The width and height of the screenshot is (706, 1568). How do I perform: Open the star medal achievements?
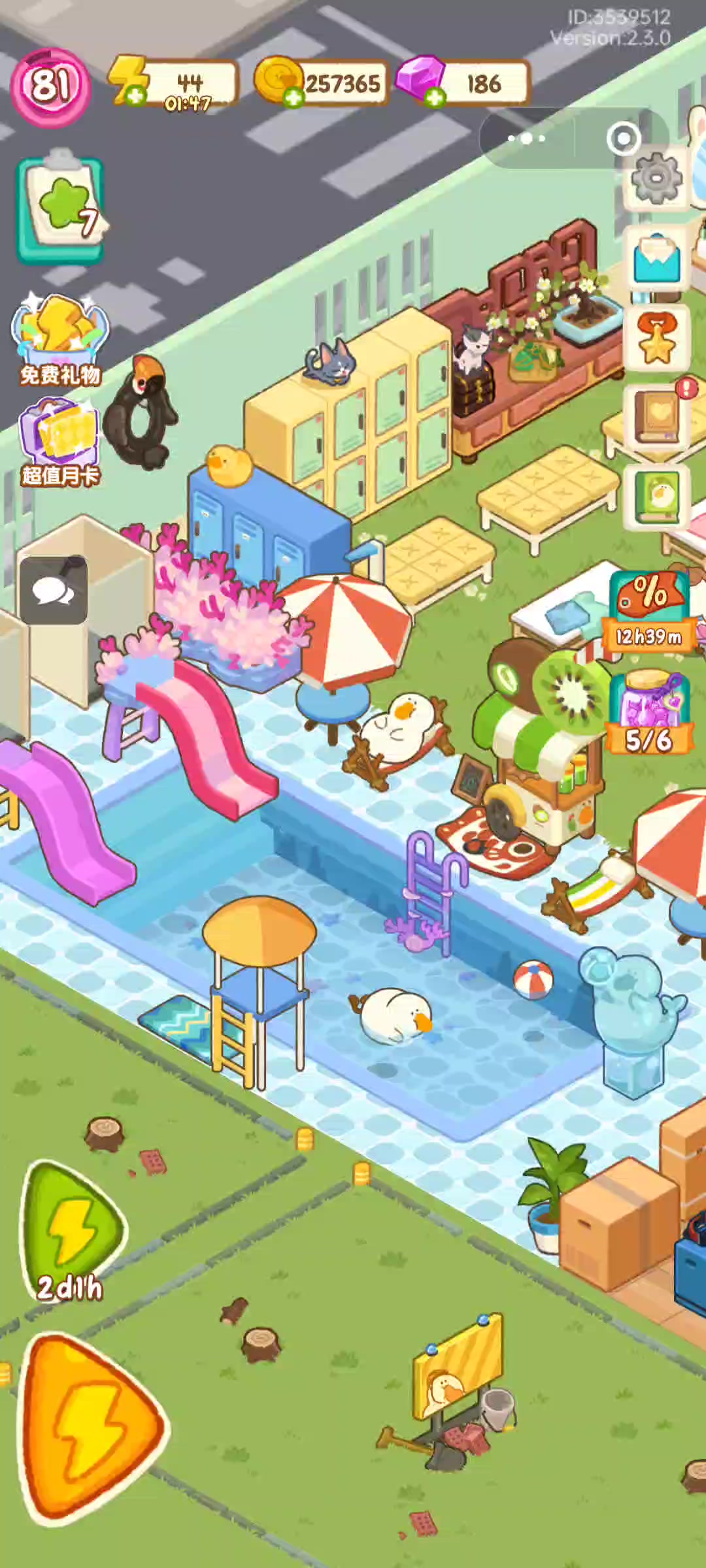656,338
